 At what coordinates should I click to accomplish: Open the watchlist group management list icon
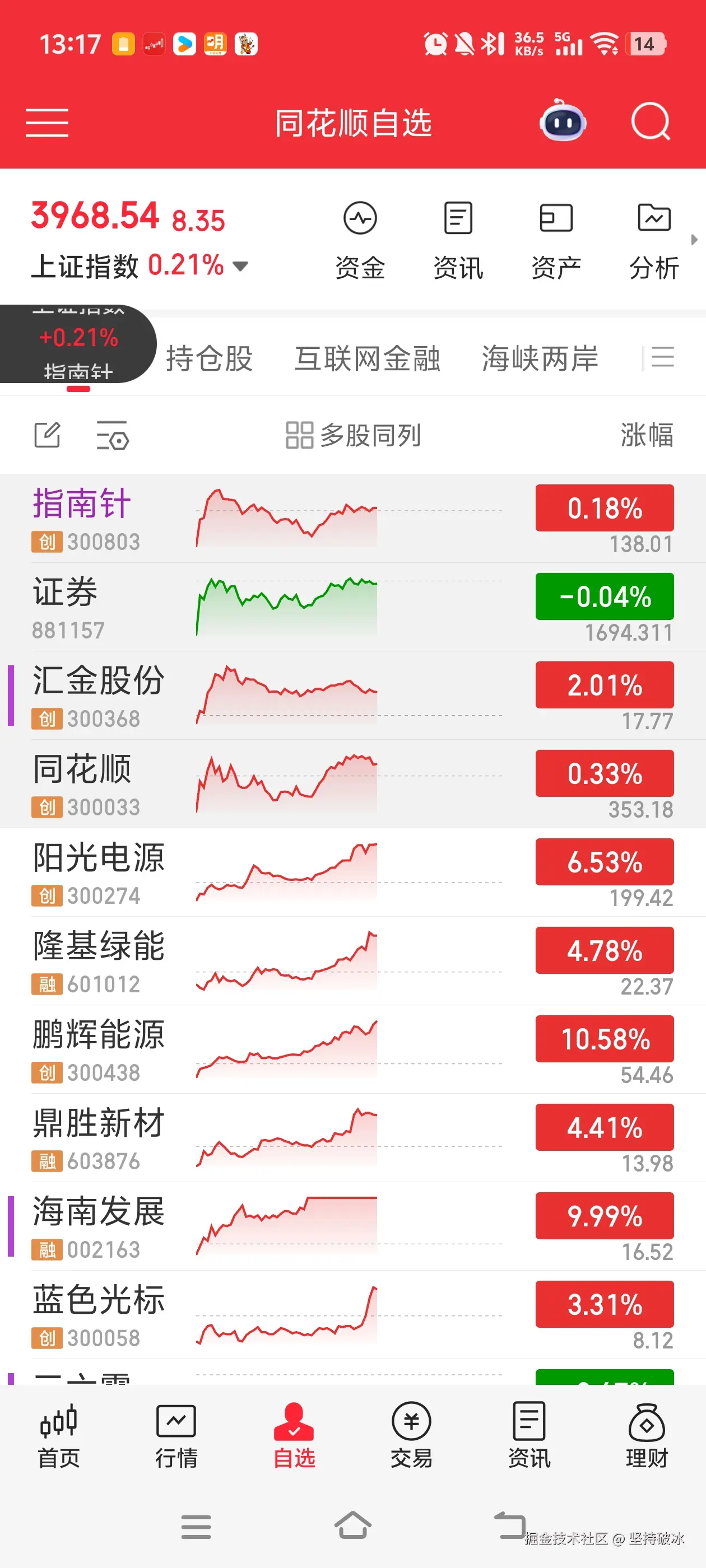pos(662,358)
